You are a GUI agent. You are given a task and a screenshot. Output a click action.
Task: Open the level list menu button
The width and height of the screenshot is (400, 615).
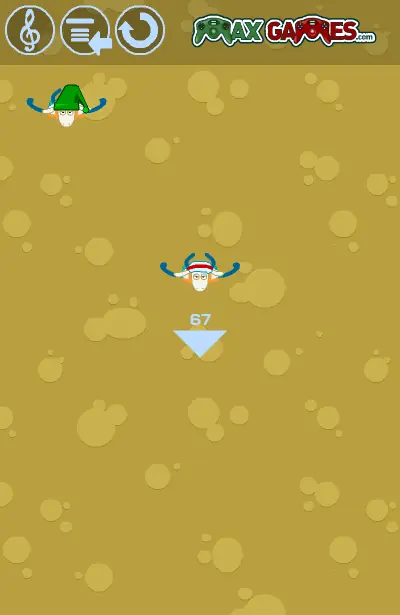point(85,30)
